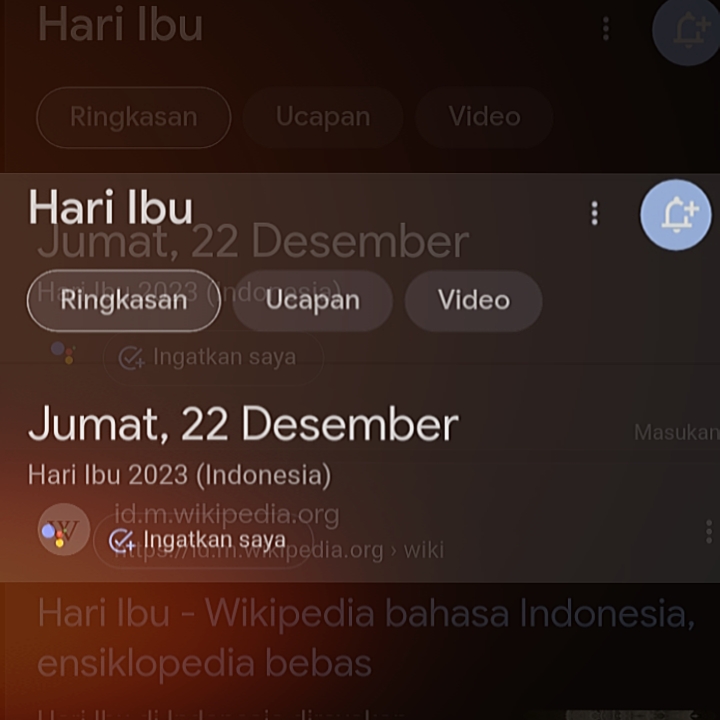Image resolution: width=720 pixels, height=720 pixels.
Task: Open the Wikipedia bahasa Indonesia result
Action: click(x=366, y=638)
